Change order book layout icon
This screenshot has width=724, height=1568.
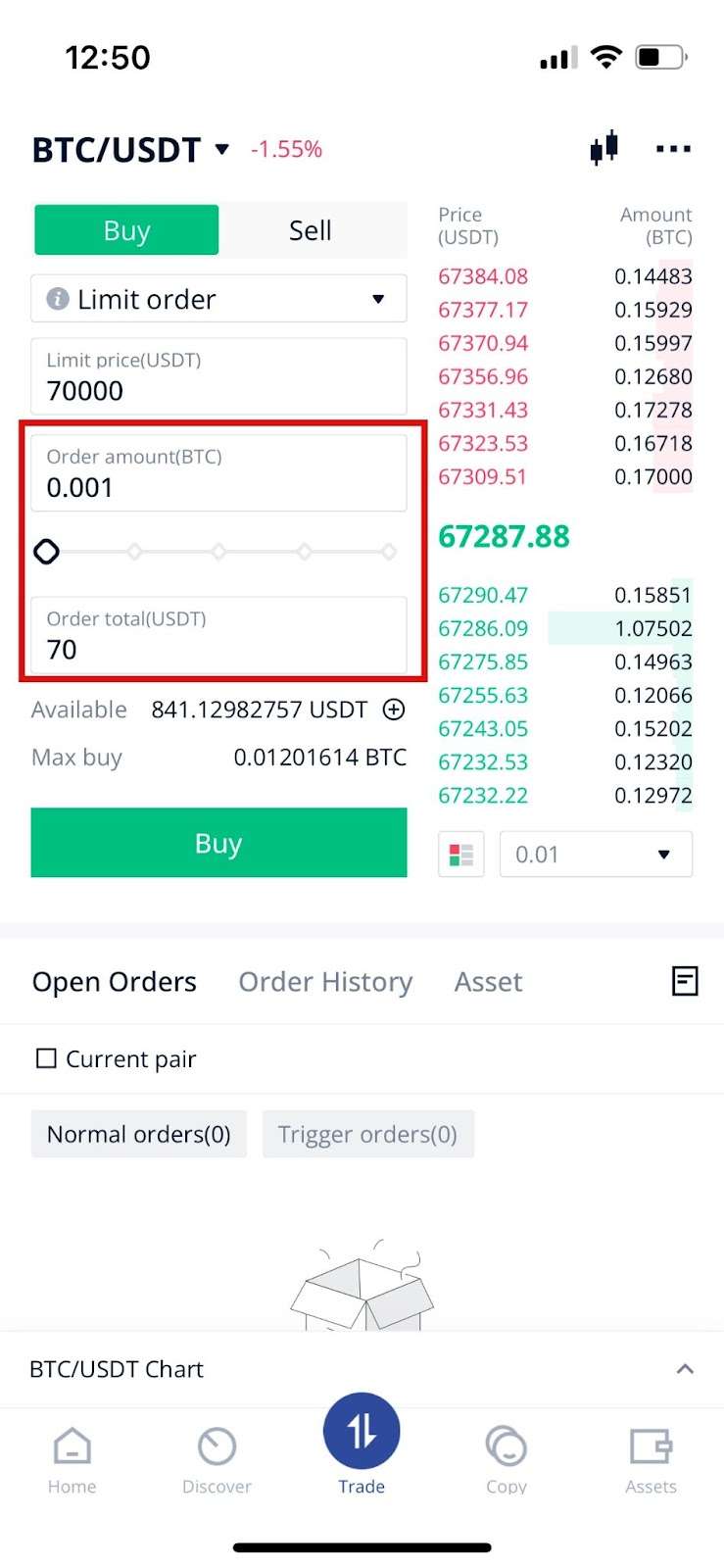460,855
